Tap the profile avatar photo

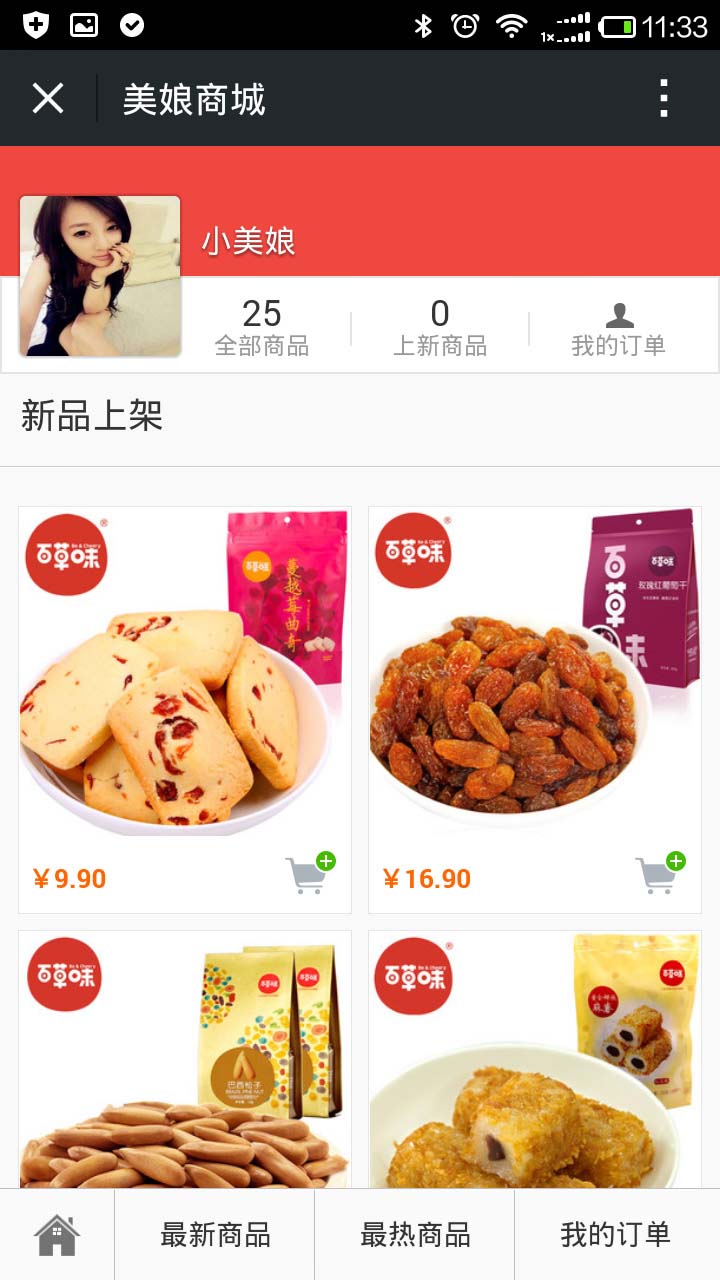coord(99,274)
